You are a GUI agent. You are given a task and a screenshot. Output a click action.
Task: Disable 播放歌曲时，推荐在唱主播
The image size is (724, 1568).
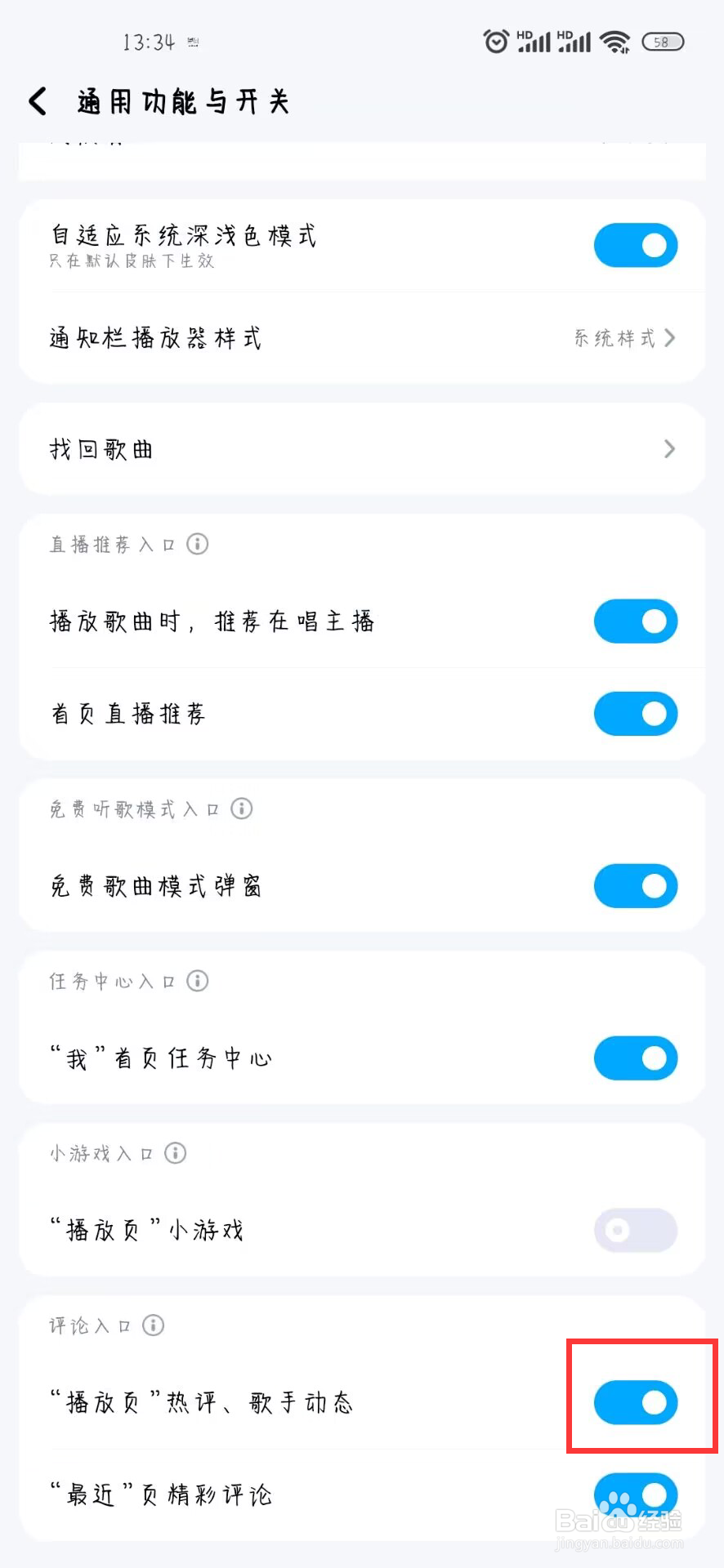point(636,621)
